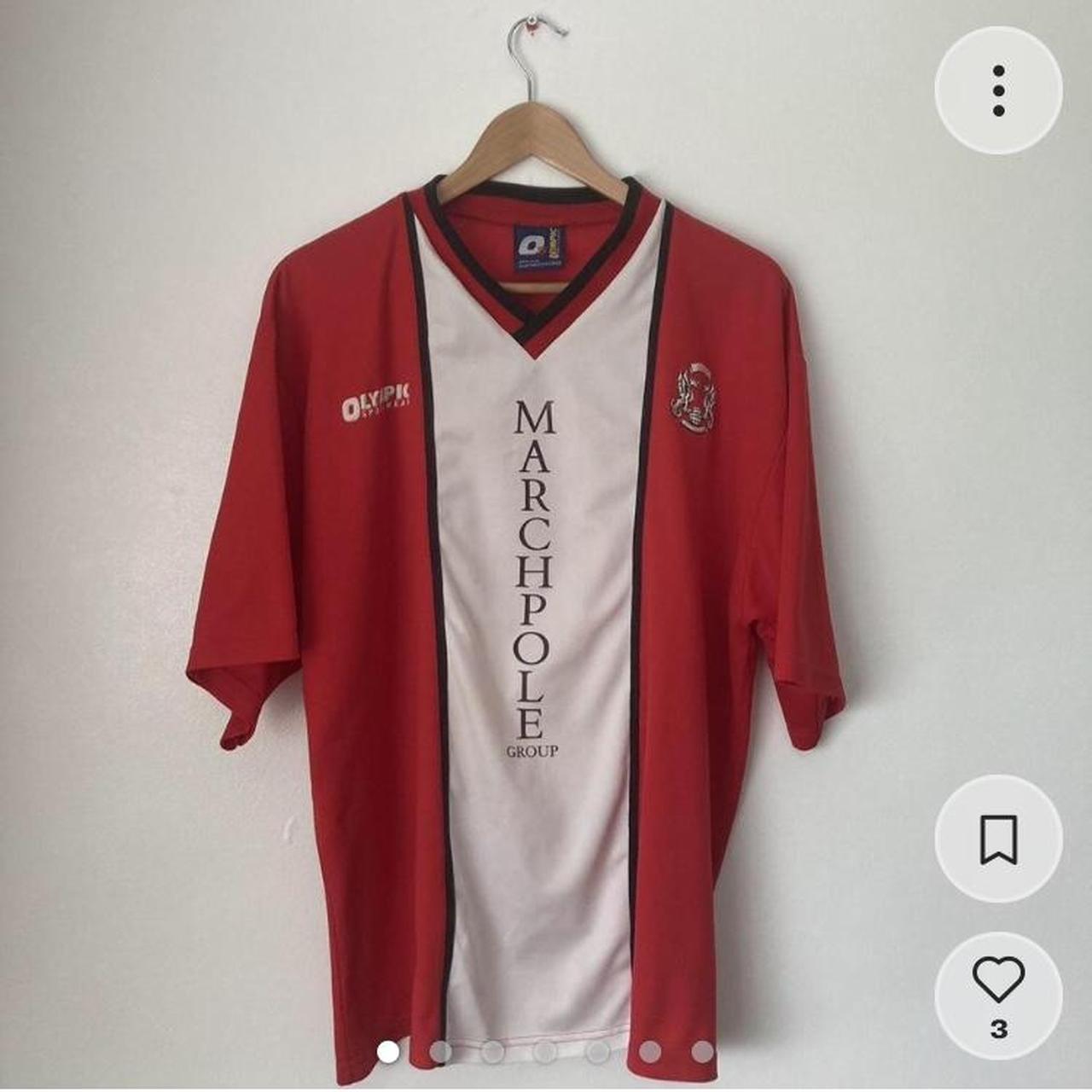Screen dimensions: 1092x1092
Task: Save this shirt listing with the bookmark
Action: point(997,839)
